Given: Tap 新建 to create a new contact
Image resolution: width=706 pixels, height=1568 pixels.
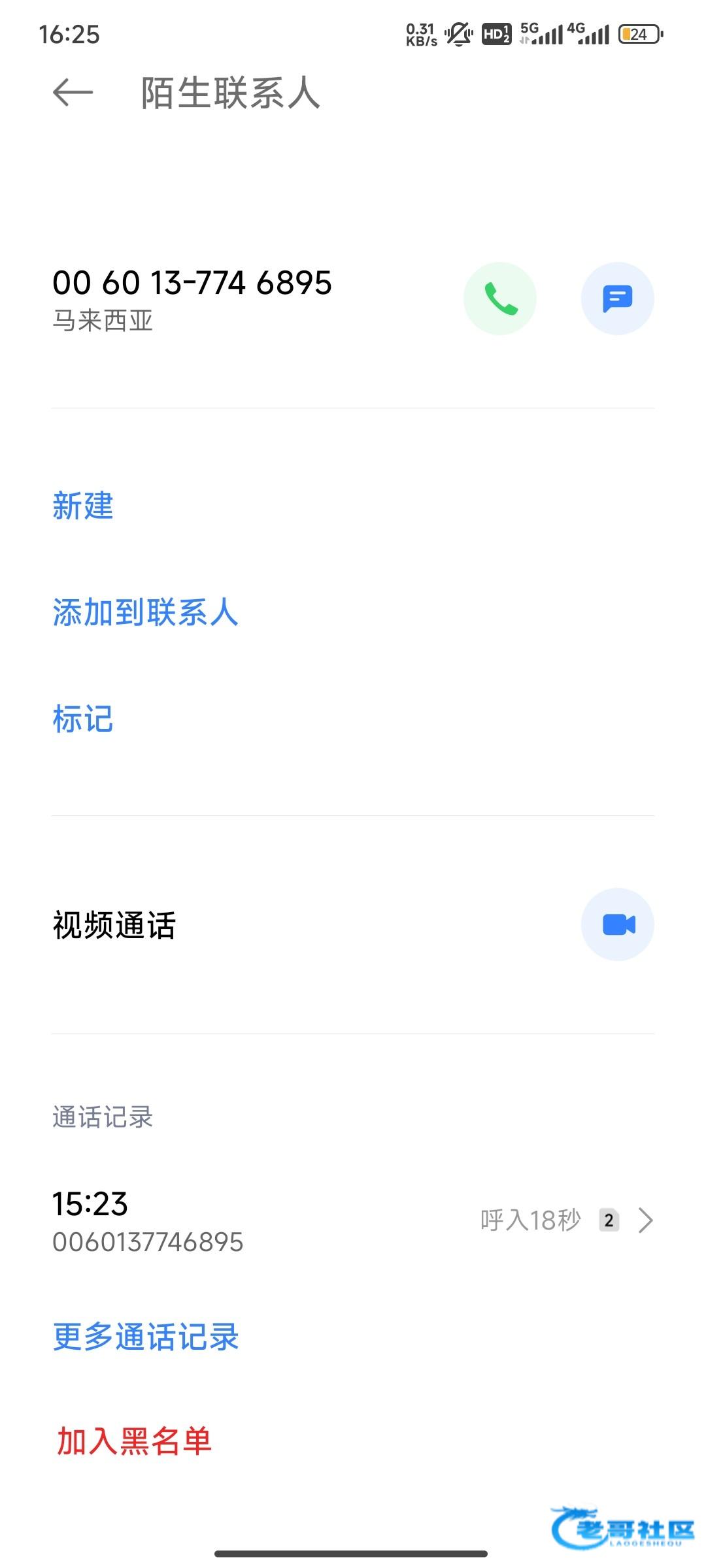Looking at the screenshot, I should click(x=83, y=506).
